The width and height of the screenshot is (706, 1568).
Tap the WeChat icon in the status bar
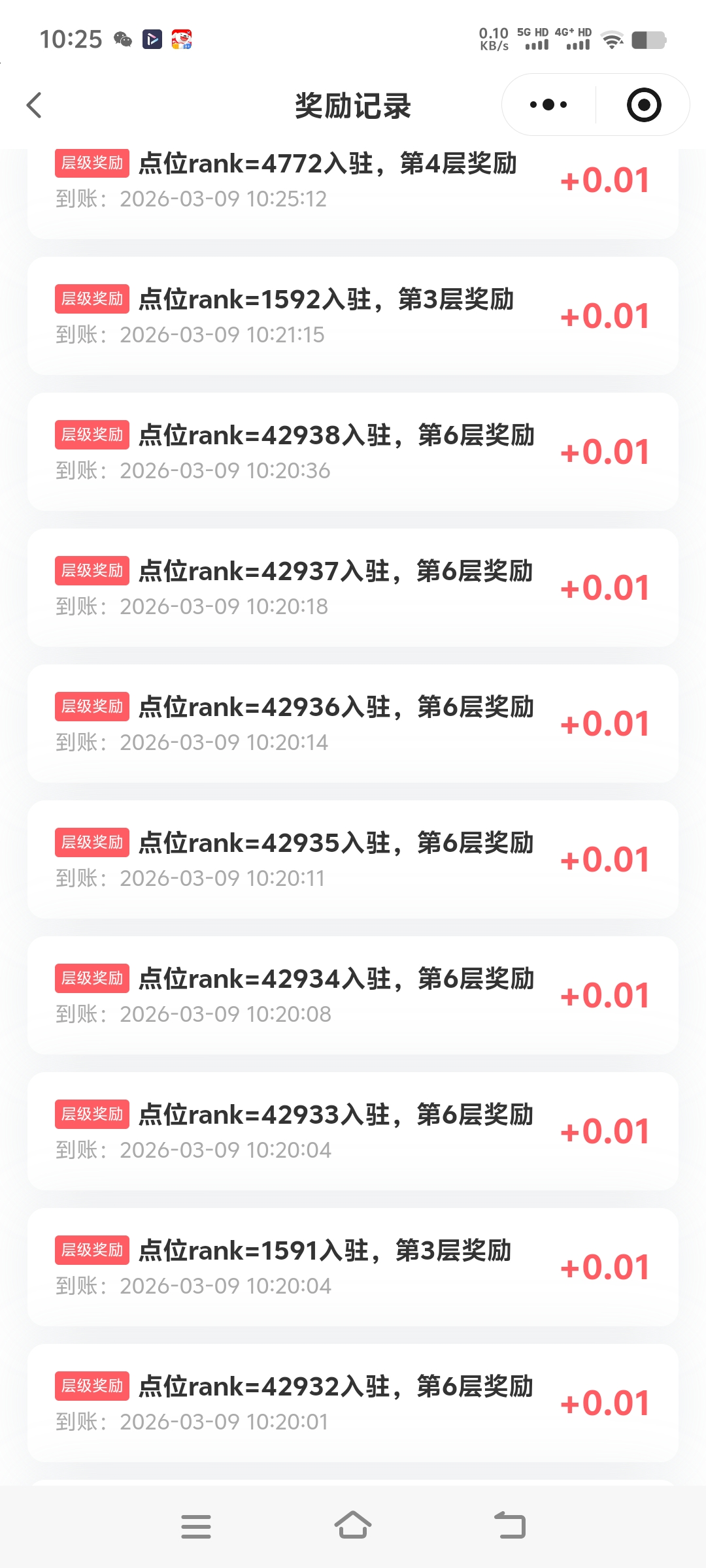(123, 39)
